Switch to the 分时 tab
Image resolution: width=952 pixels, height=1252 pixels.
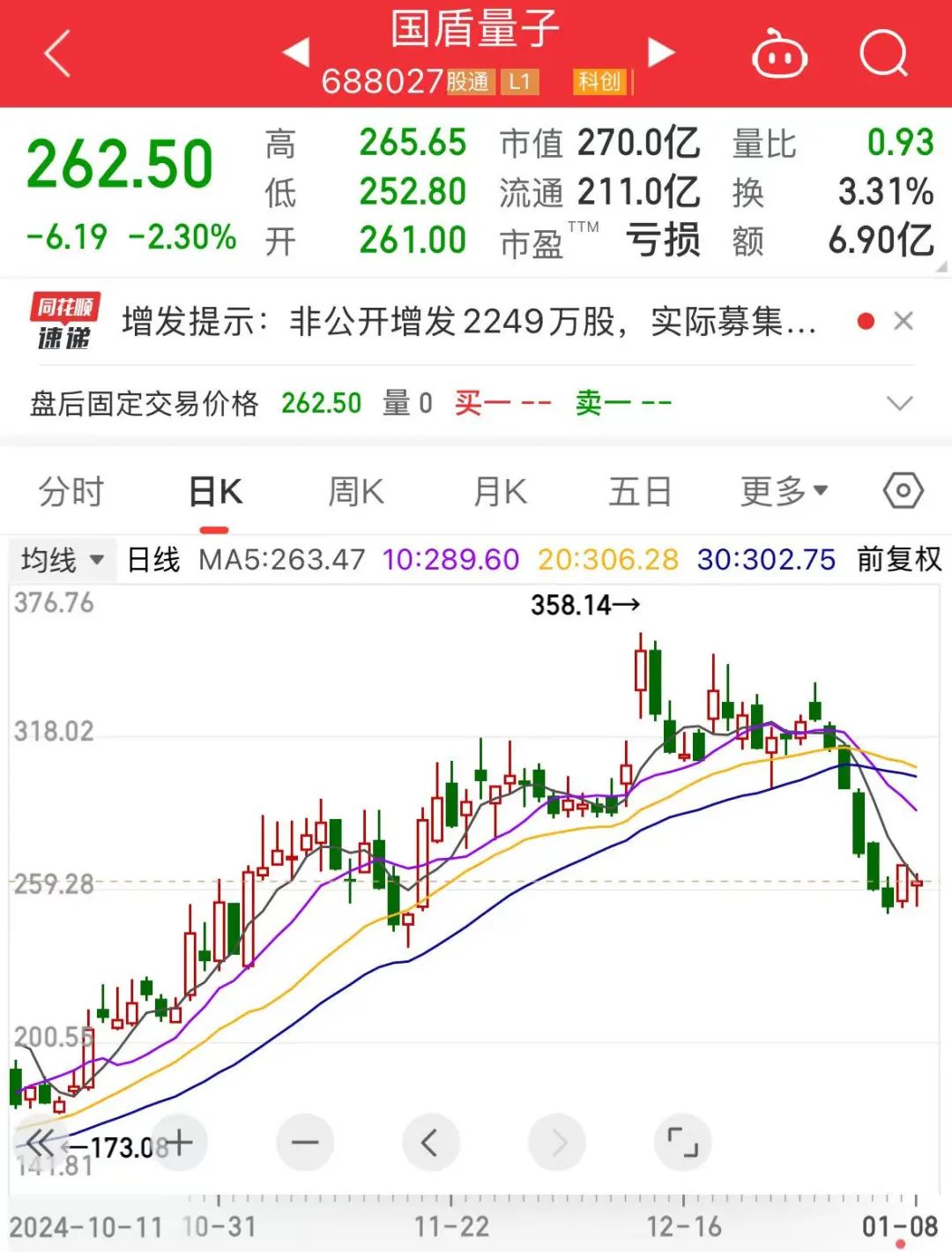pos(71,491)
